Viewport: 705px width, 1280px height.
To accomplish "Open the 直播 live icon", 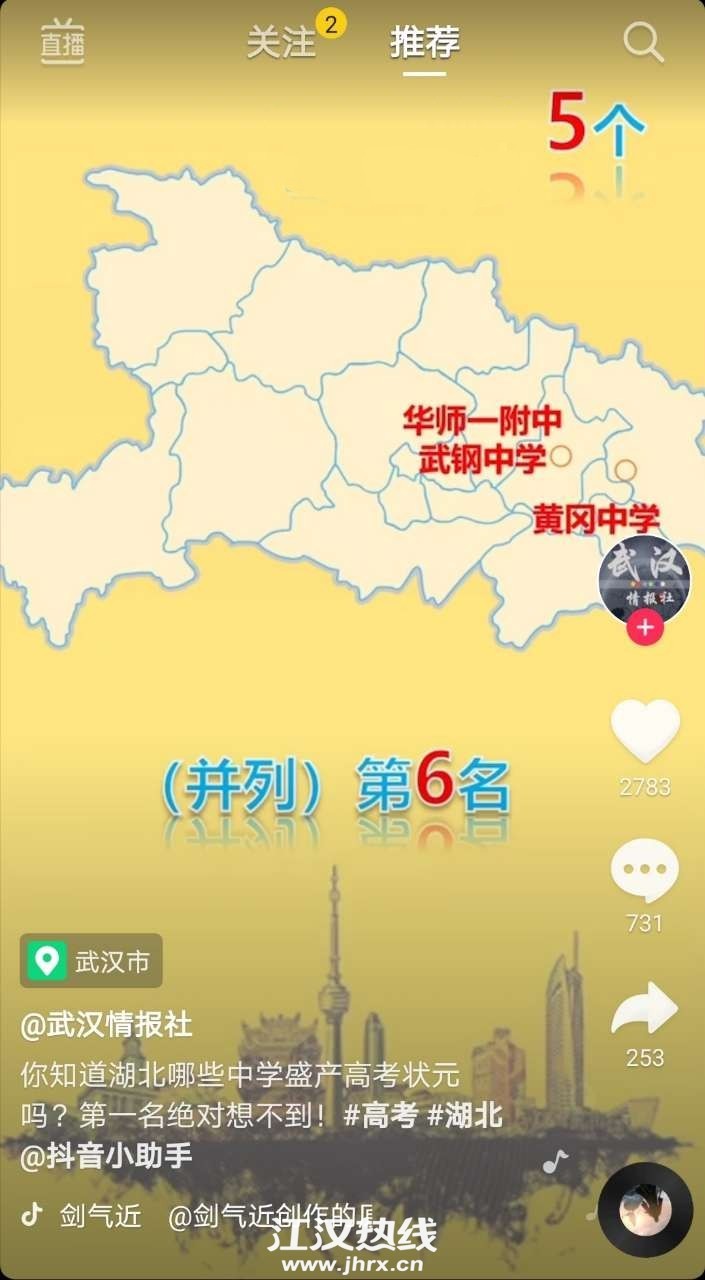I will pos(63,43).
